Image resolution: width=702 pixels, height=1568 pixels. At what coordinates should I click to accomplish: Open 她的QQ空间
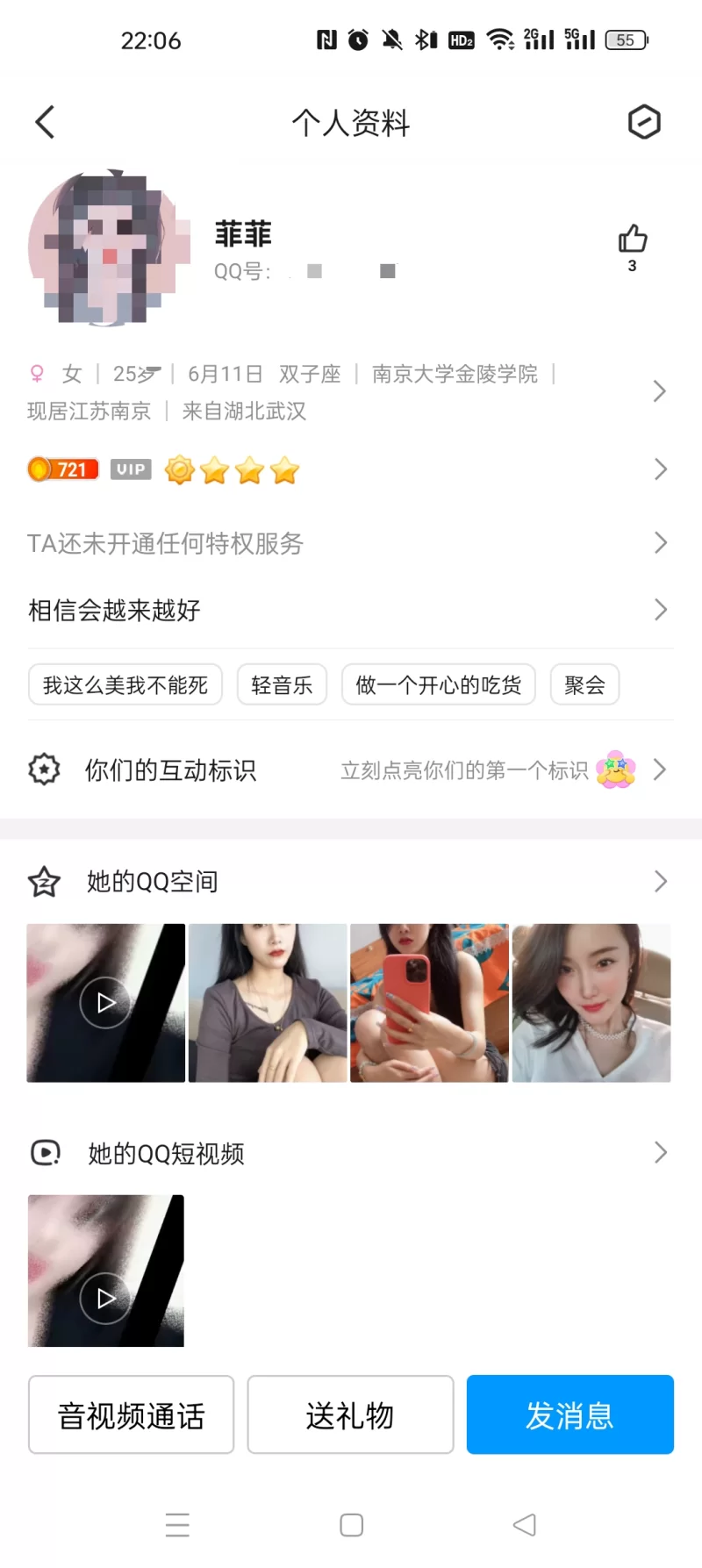point(351,881)
